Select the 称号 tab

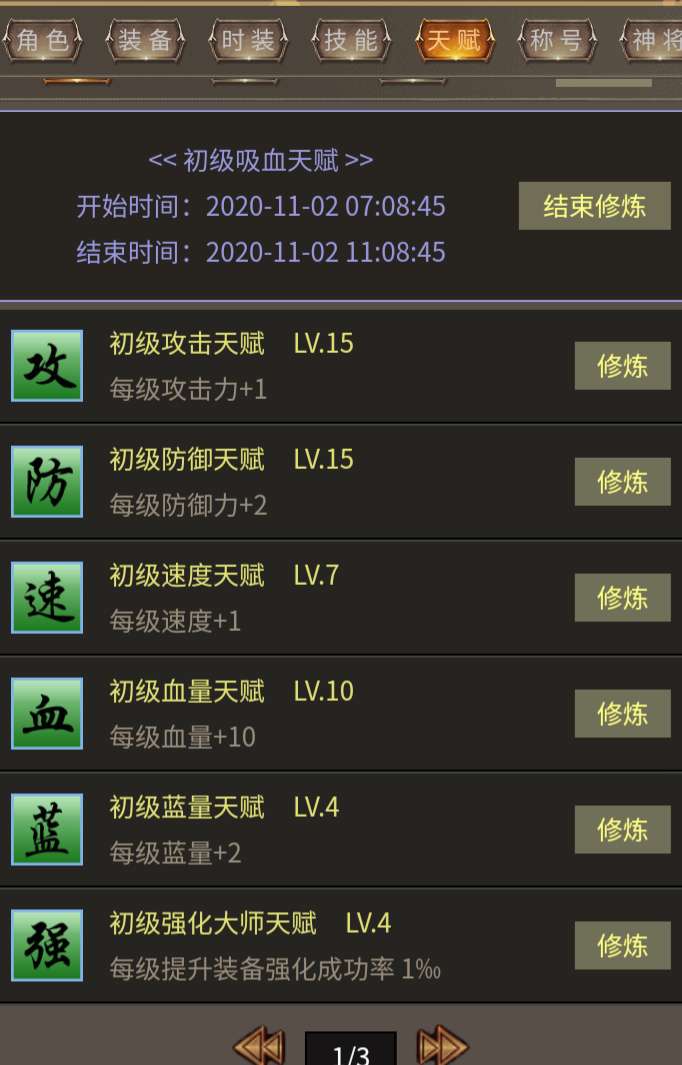[556, 41]
